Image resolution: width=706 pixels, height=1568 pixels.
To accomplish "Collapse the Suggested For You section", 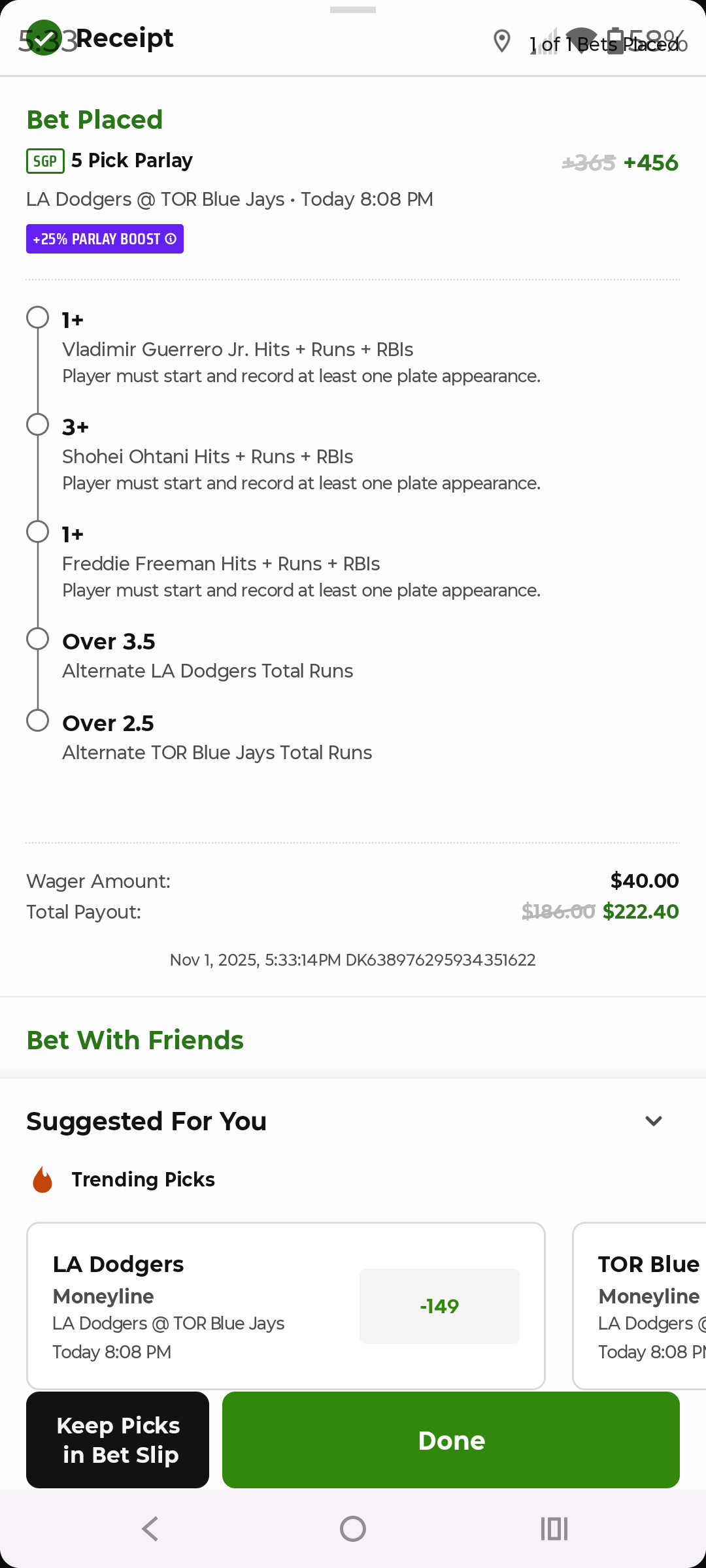I will (x=653, y=1121).
